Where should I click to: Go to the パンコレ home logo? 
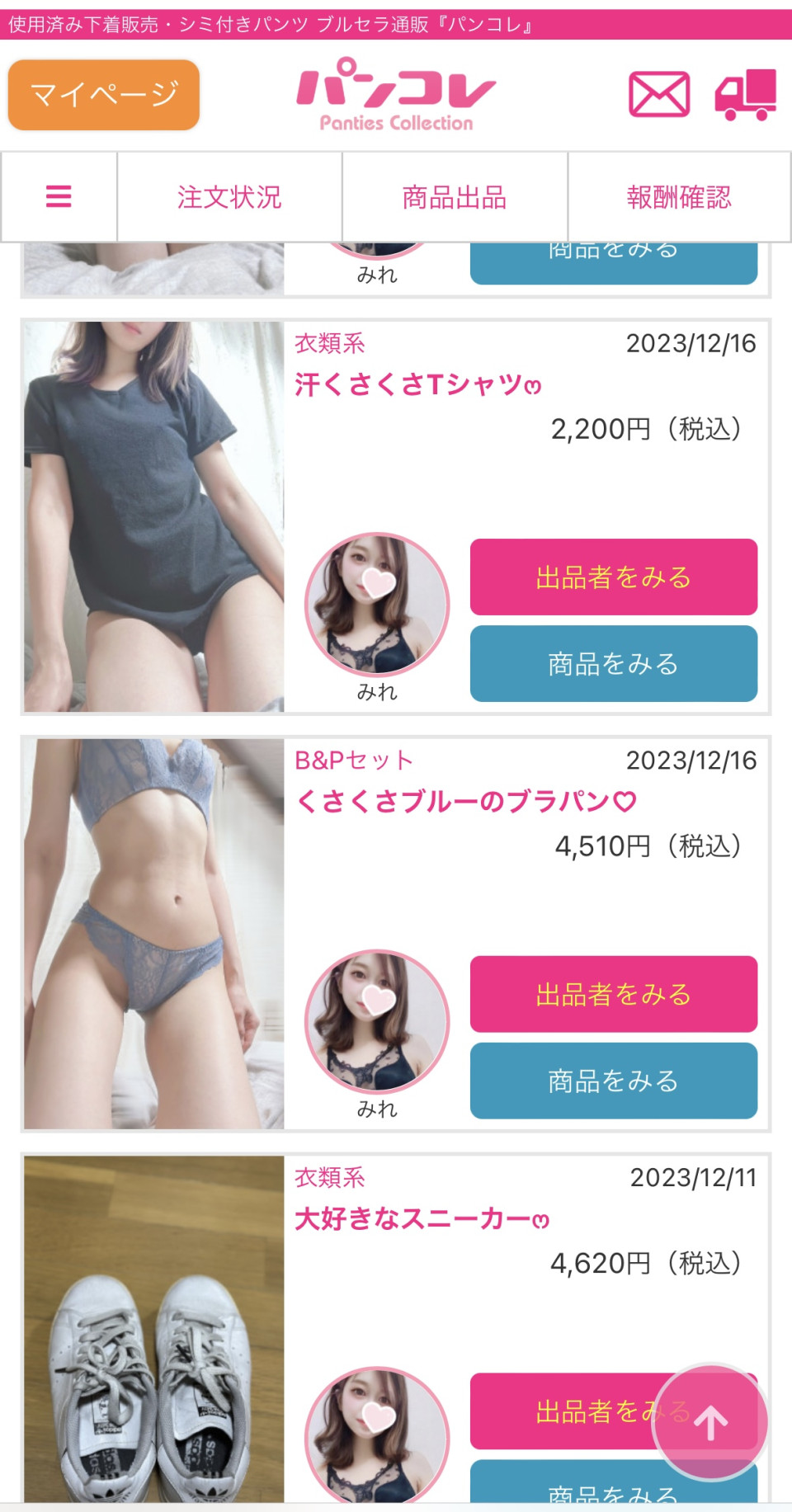pos(396,95)
